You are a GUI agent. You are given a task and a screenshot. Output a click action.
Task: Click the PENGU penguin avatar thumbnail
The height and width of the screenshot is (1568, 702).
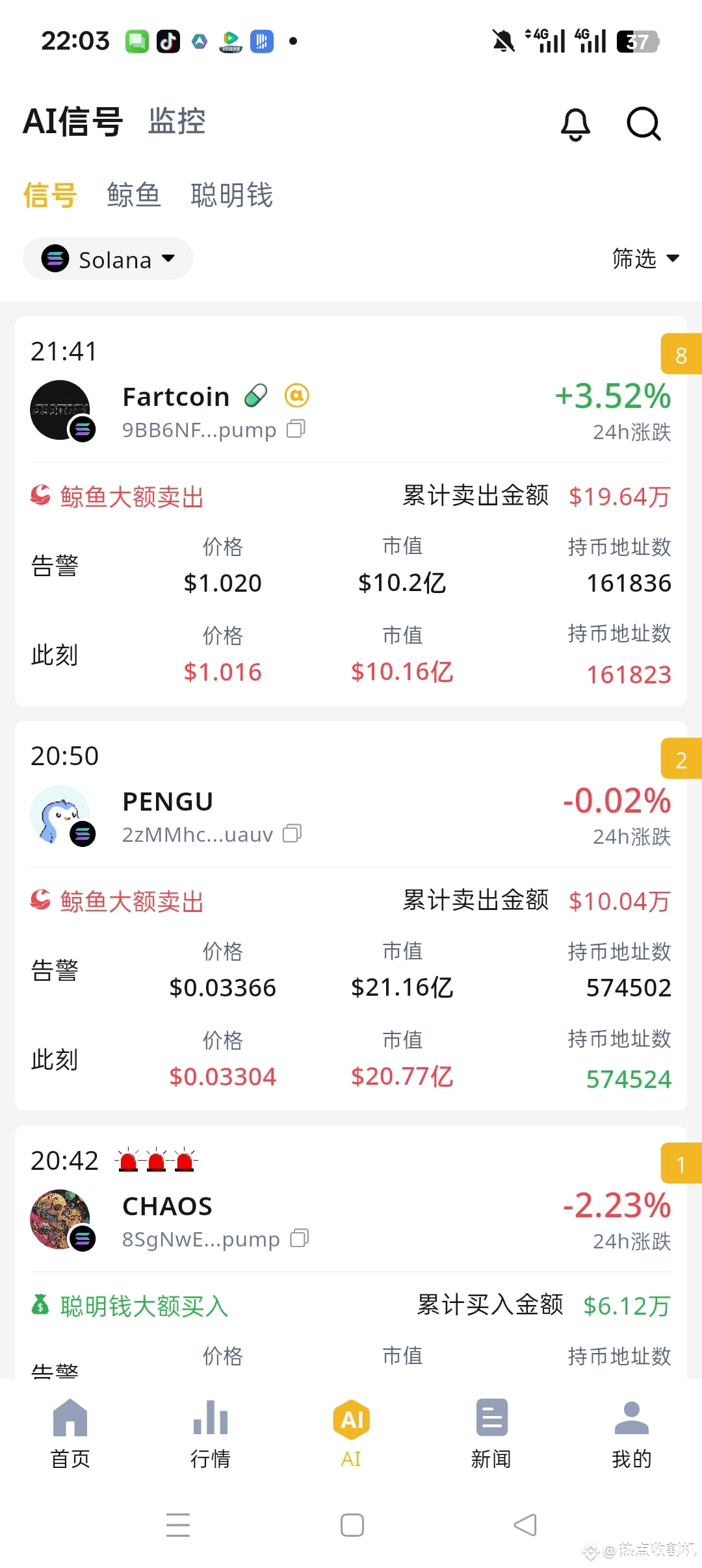[60, 815]
